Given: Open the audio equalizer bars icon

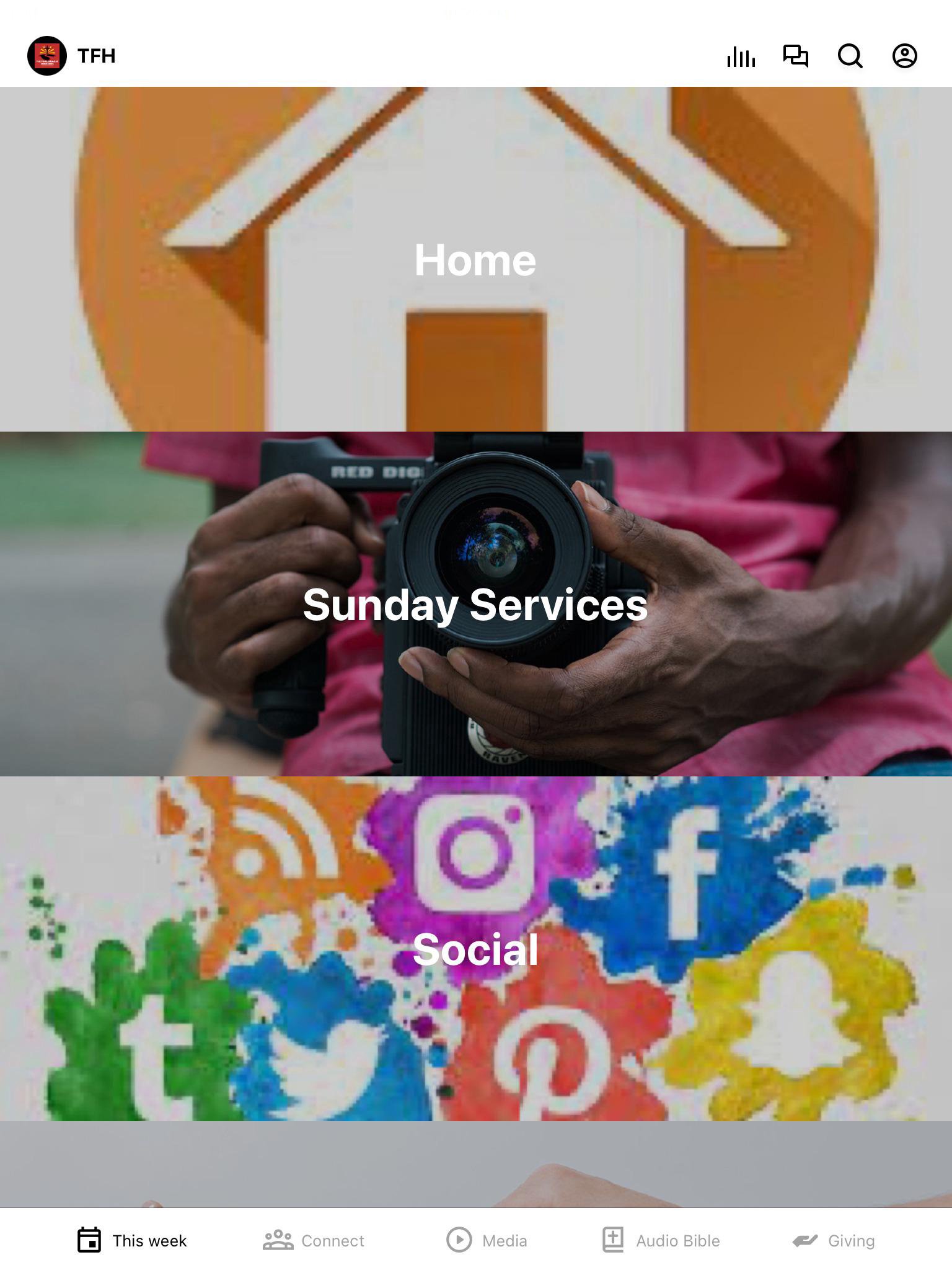Looking at the screenshot, I should point(741,56).
